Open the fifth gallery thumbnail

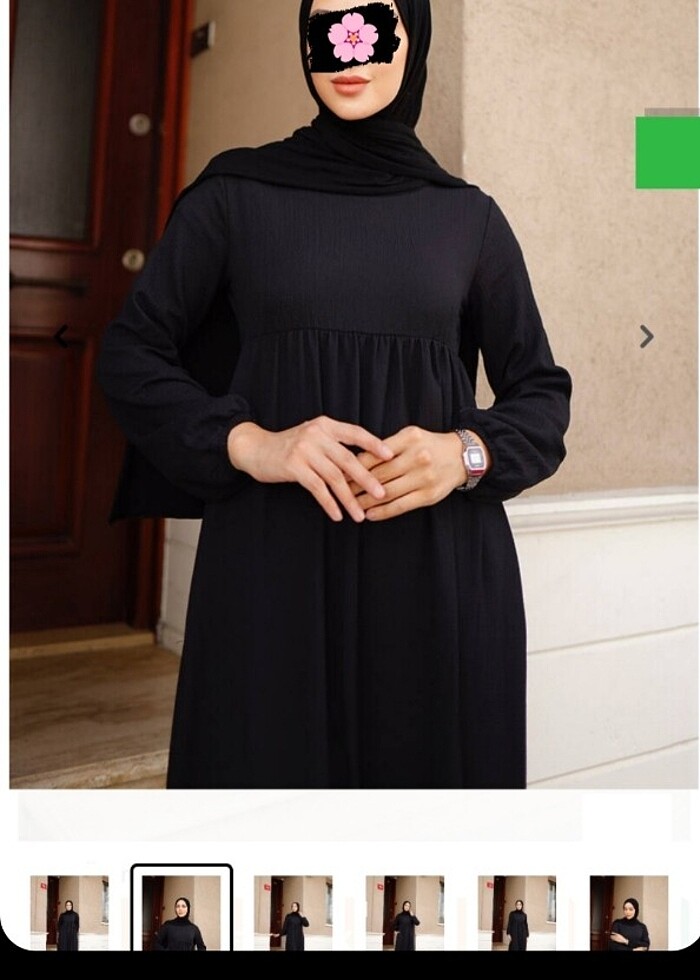click(517, 912)
